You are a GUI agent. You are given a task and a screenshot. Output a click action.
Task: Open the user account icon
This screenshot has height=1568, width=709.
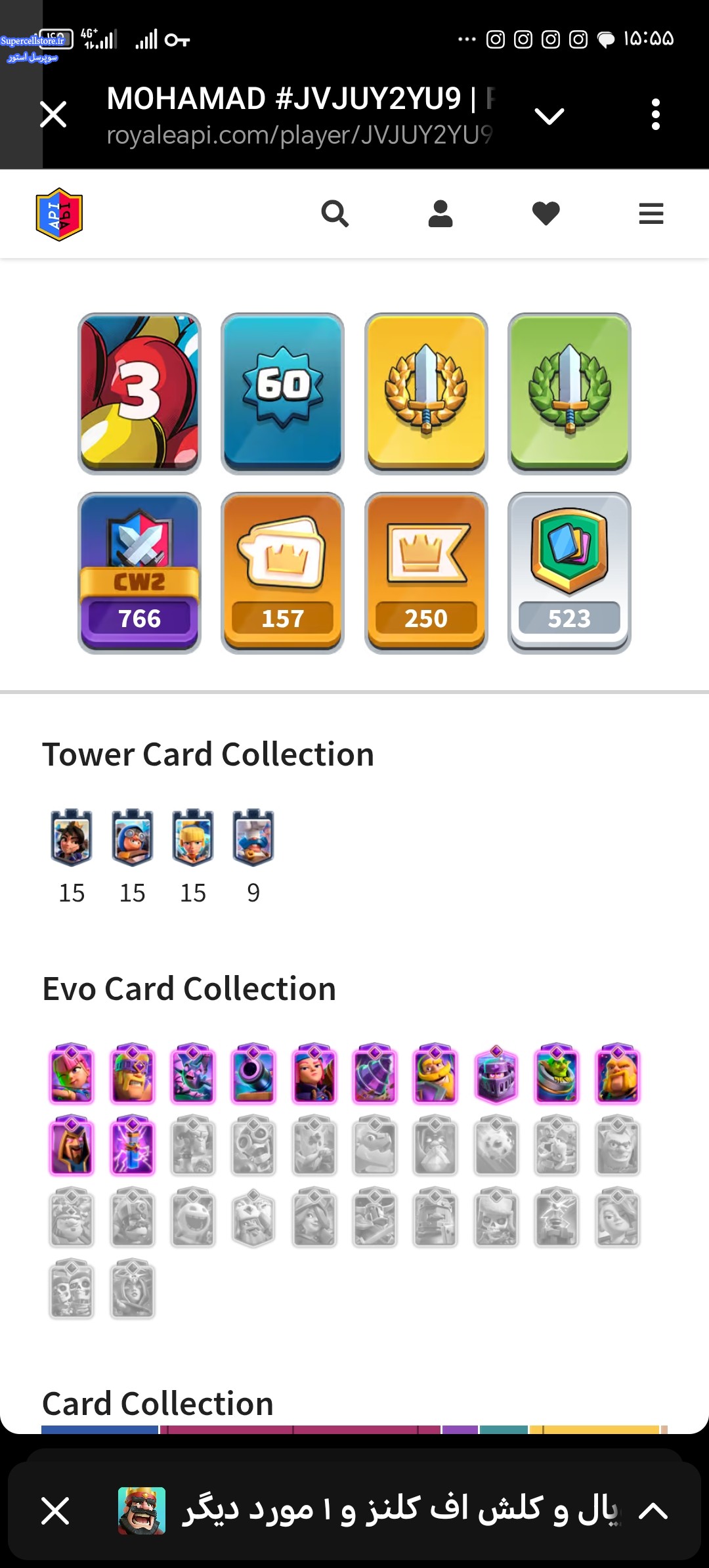click(440, 213)
